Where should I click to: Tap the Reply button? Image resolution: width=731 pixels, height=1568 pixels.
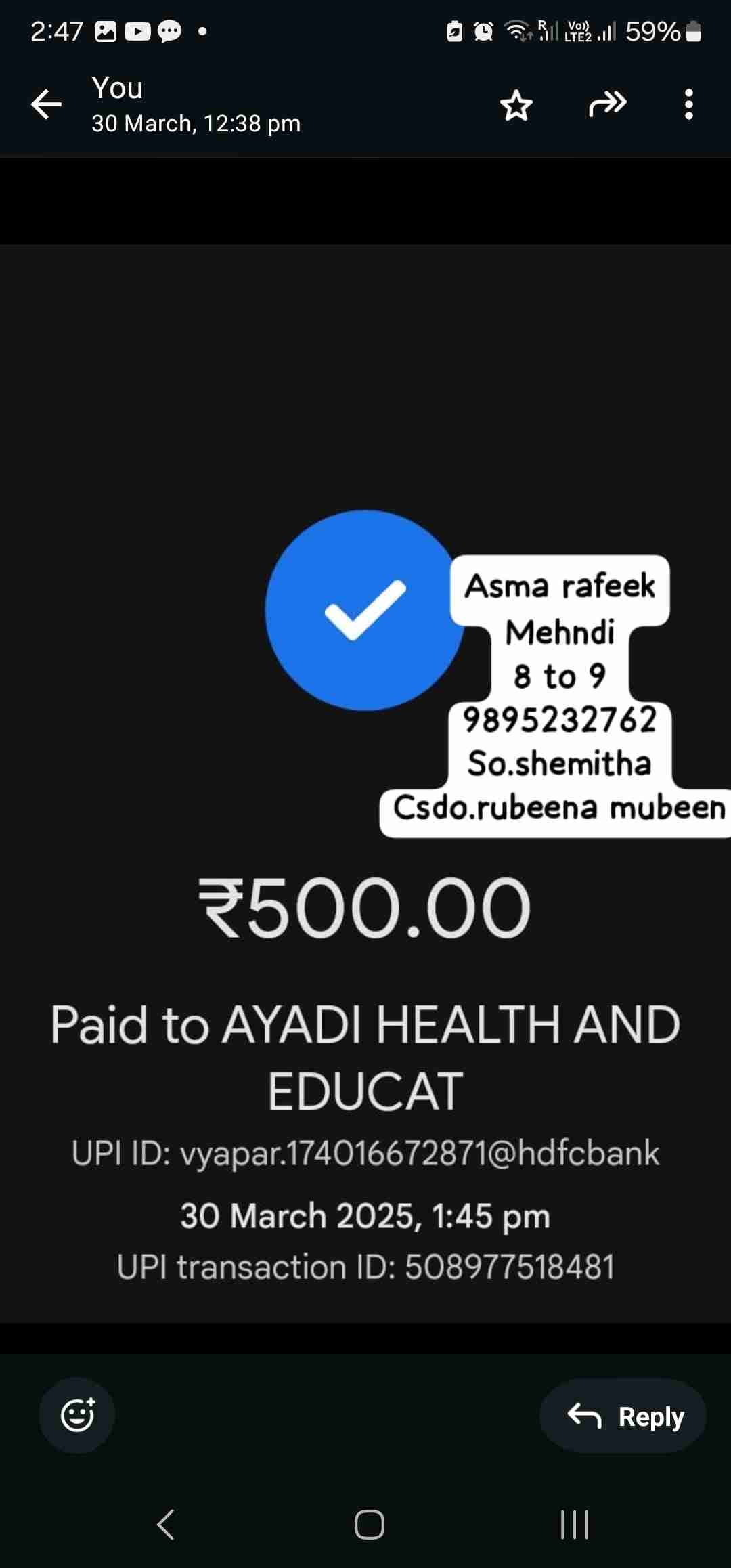623,1416
